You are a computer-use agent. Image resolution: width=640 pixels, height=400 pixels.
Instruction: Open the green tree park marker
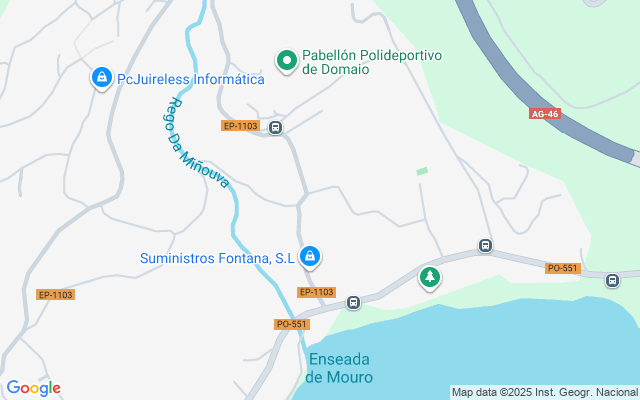click(x=430, y=276)
